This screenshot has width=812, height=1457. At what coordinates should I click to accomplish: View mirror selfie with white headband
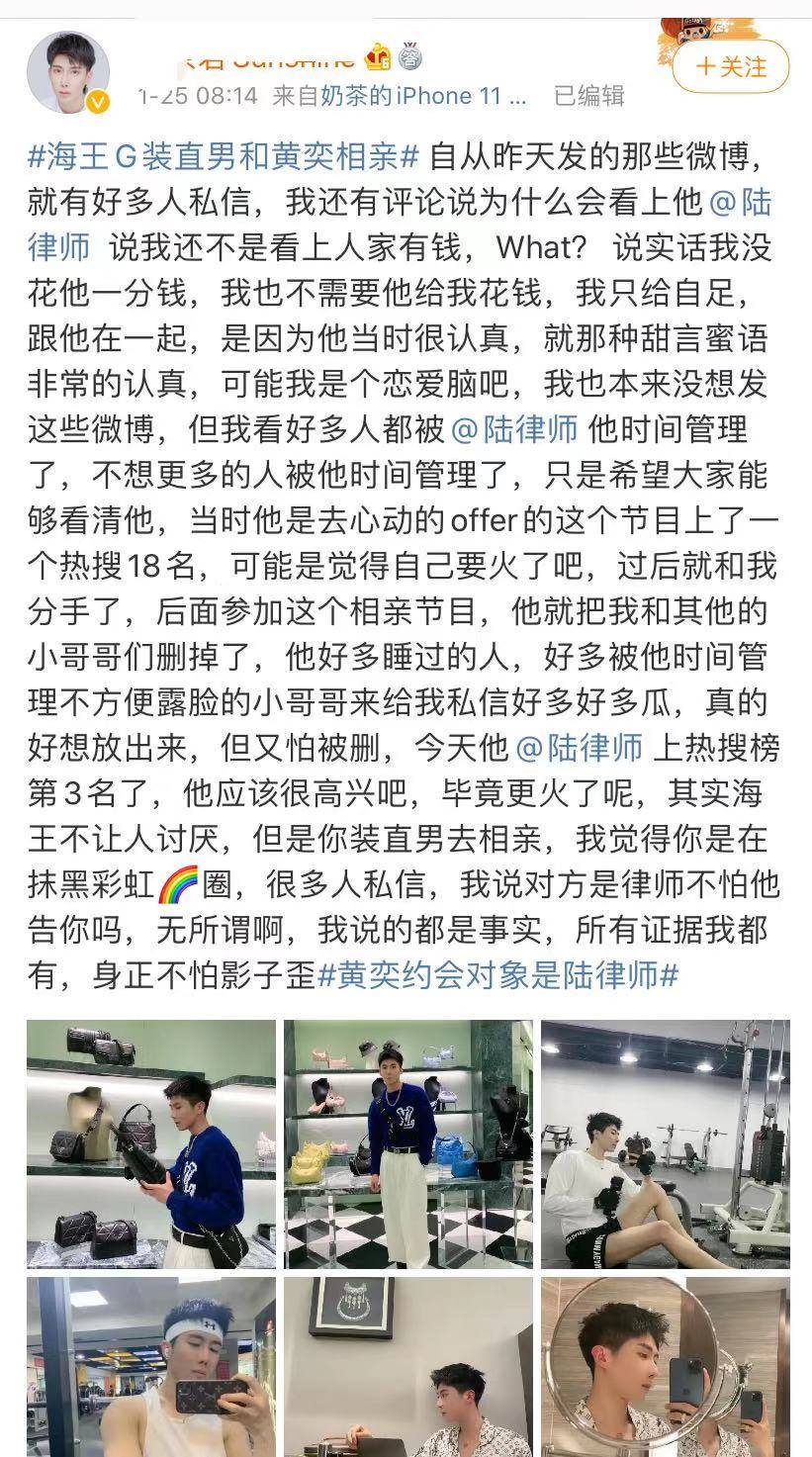tap(151, 1367)
